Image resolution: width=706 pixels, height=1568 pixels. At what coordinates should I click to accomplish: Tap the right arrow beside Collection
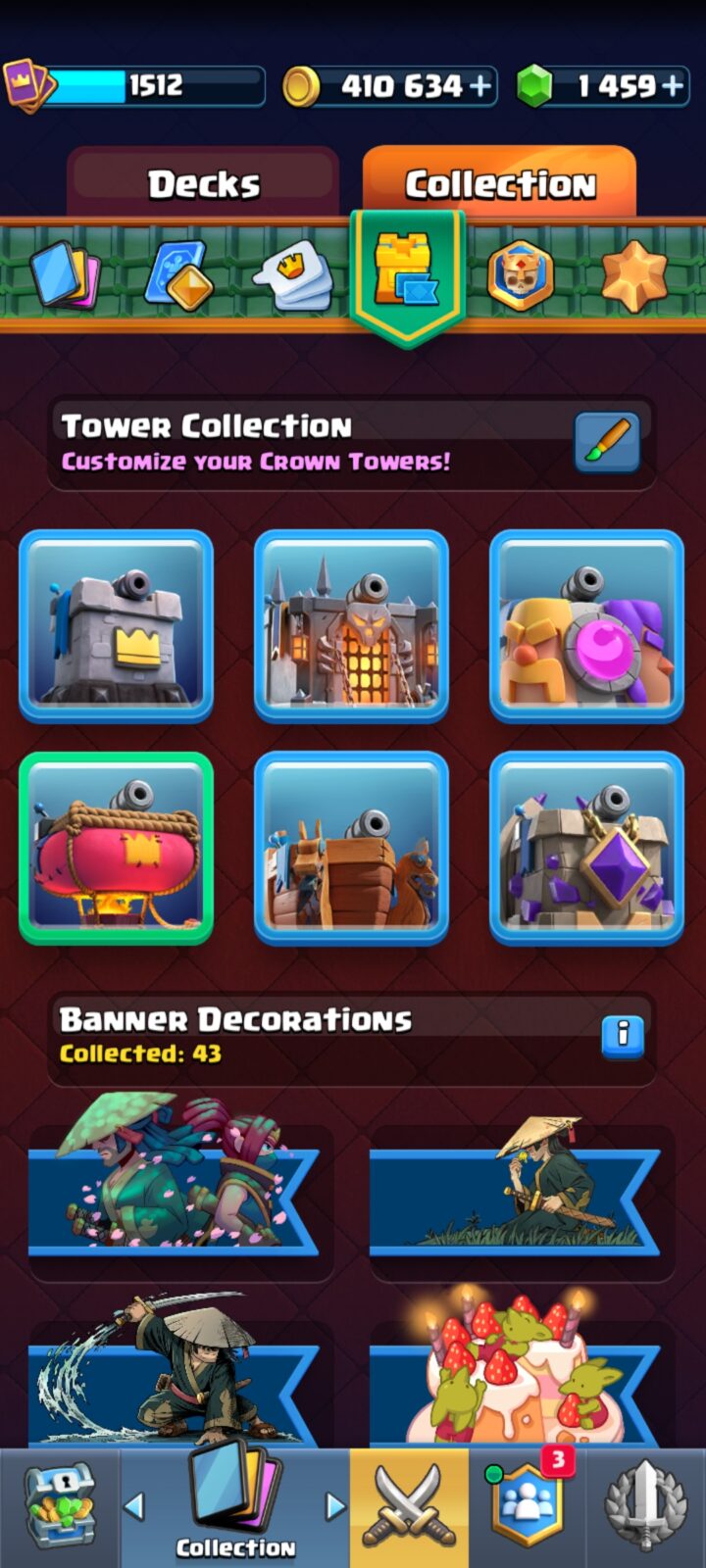point(335,1506)
